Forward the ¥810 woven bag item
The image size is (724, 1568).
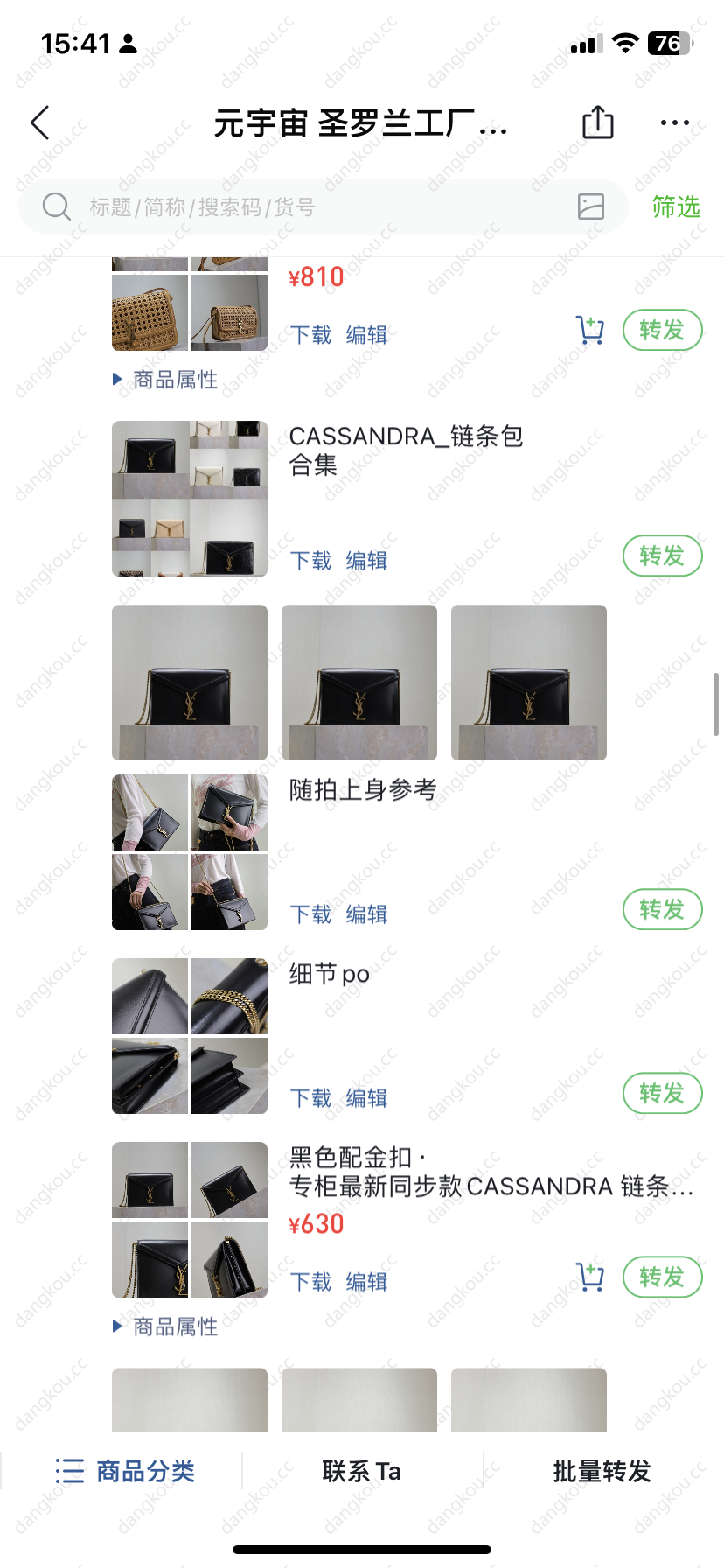[x=662, y=331]
